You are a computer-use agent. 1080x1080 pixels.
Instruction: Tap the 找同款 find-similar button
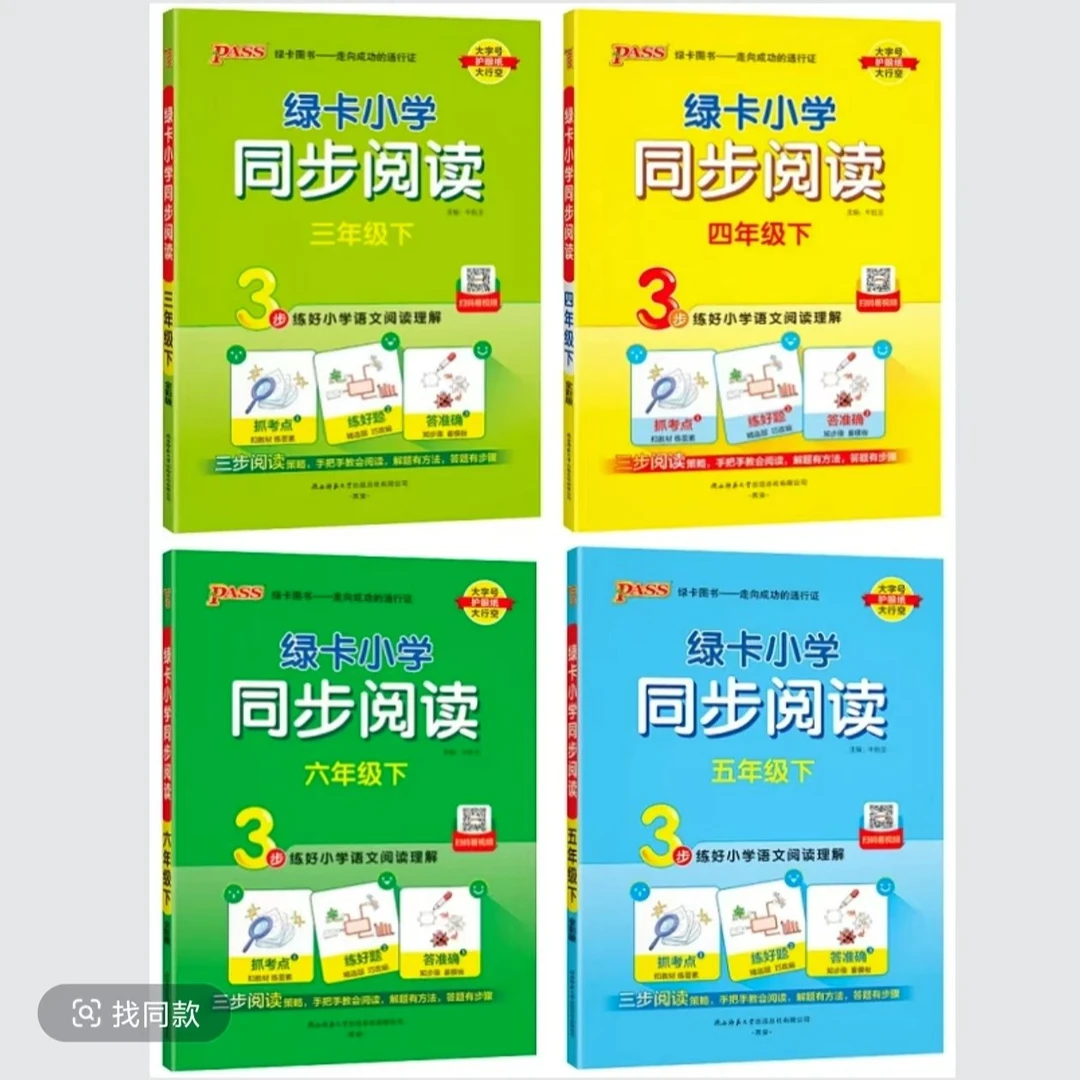pos(134,1013)
